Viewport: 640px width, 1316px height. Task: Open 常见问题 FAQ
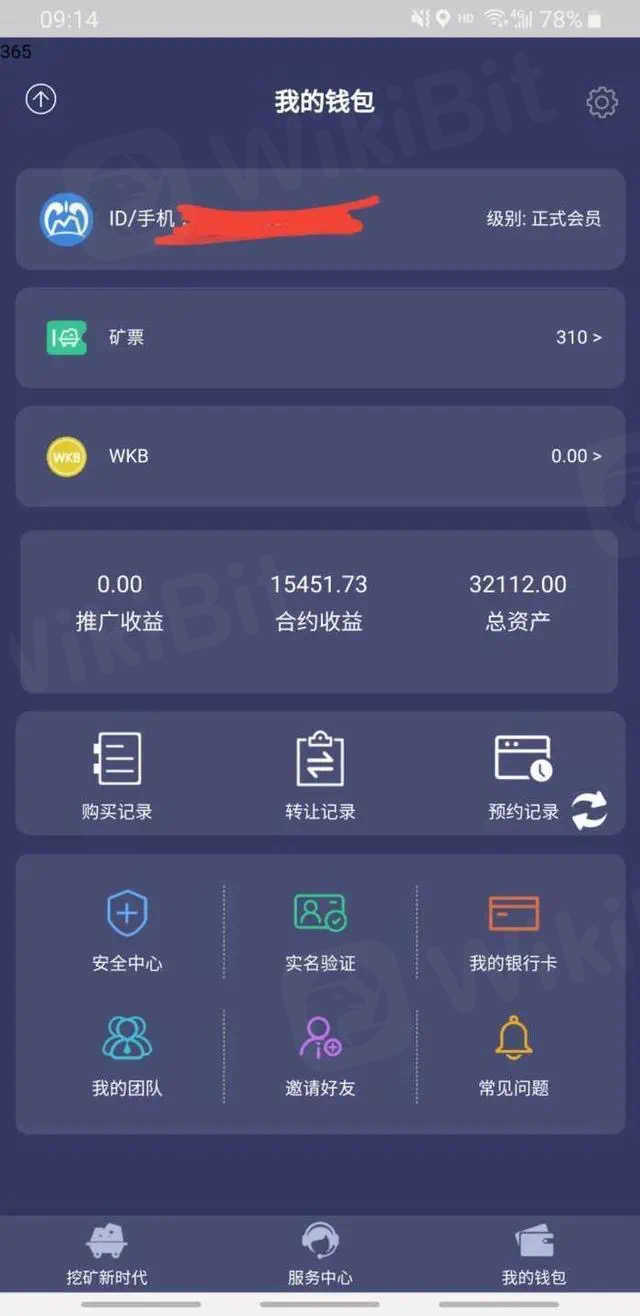click(513, 1056)
